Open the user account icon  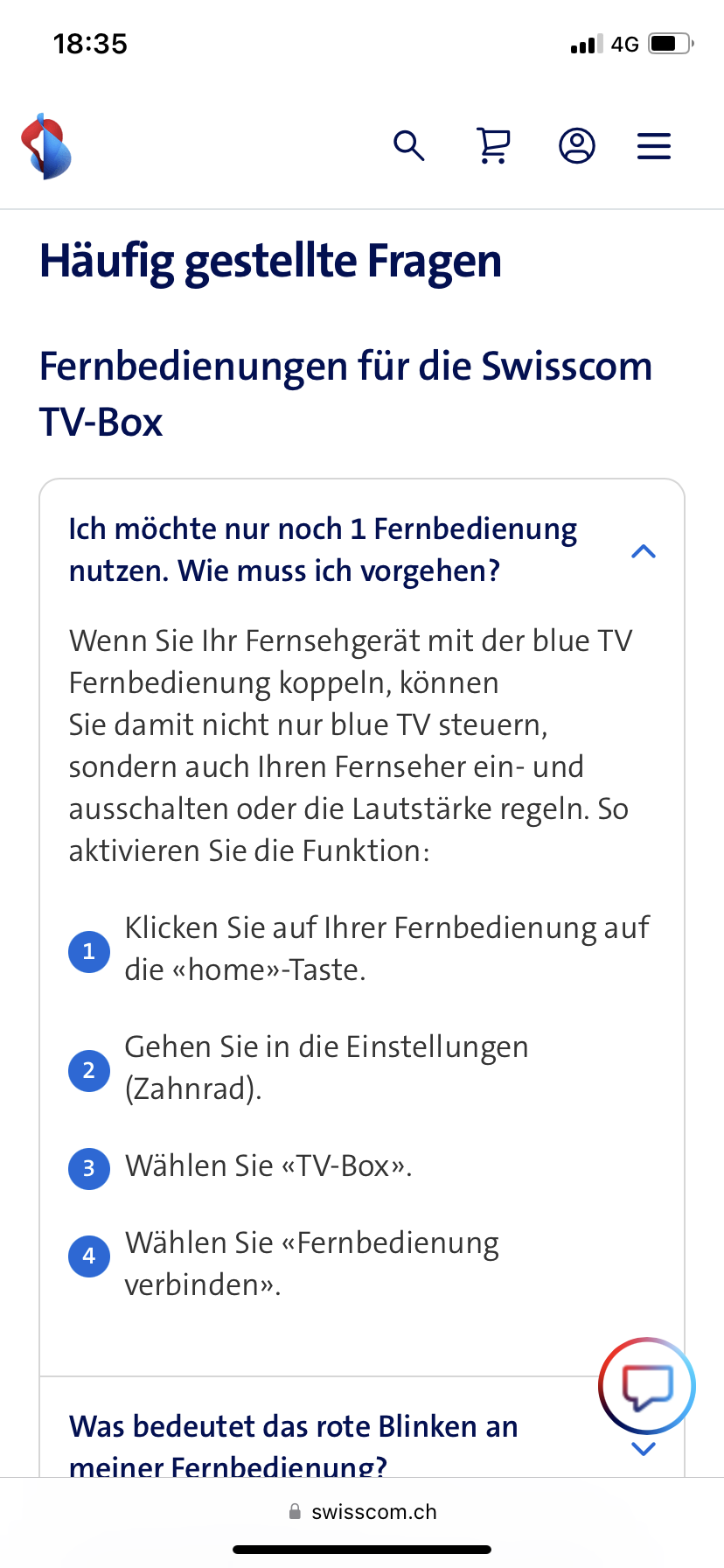tap(577, 146)
